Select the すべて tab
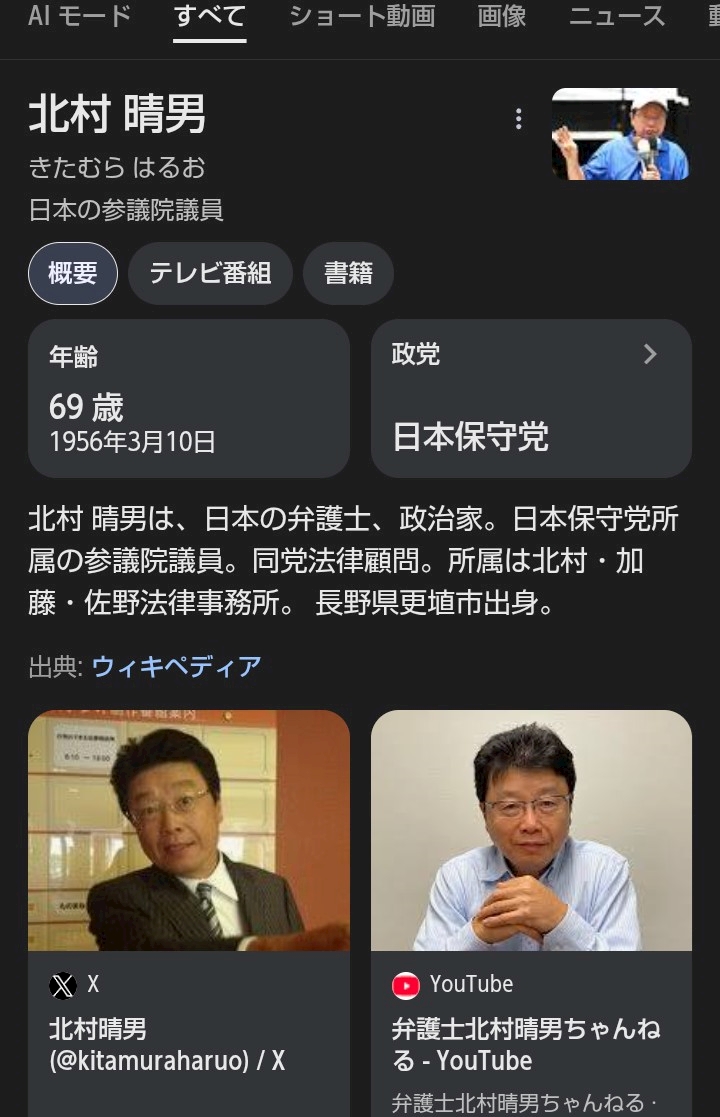This screenshot has width=720, height=1117. (209, 17)
